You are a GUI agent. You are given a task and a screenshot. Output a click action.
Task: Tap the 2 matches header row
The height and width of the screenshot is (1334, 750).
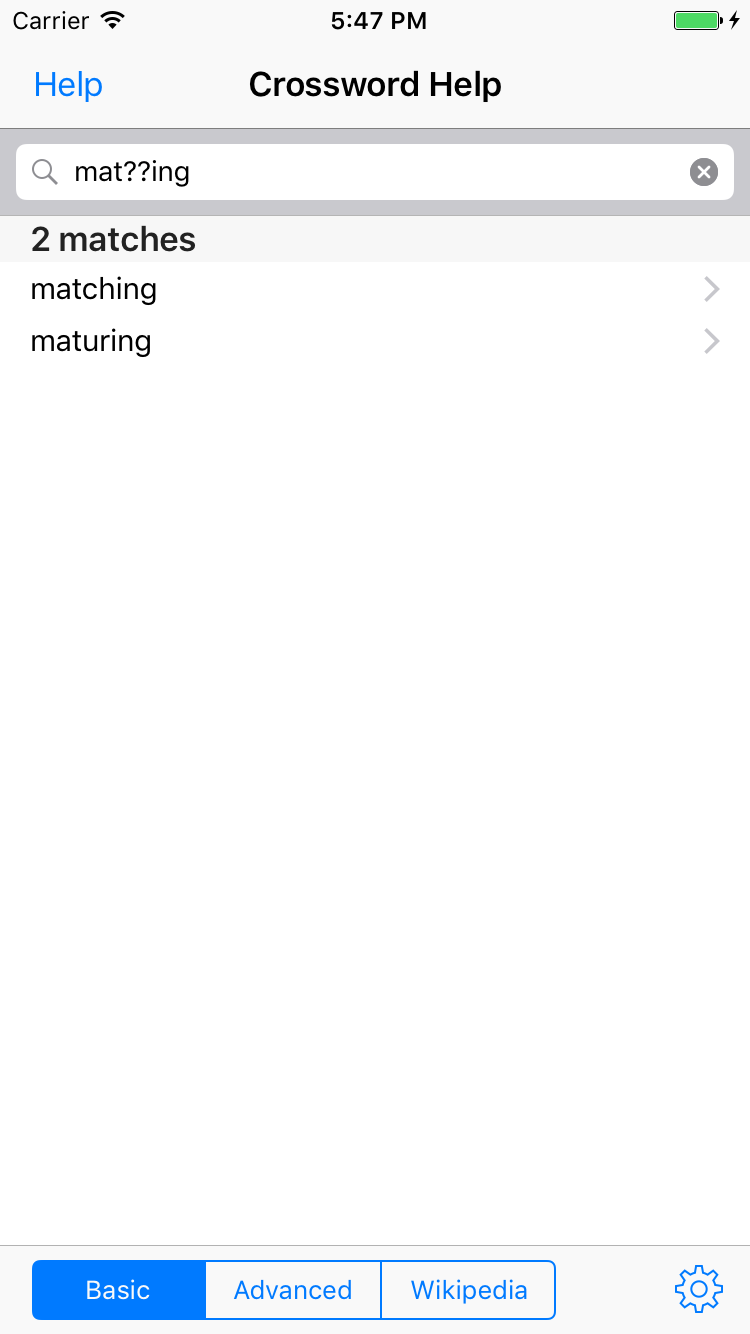click(375, 239)
